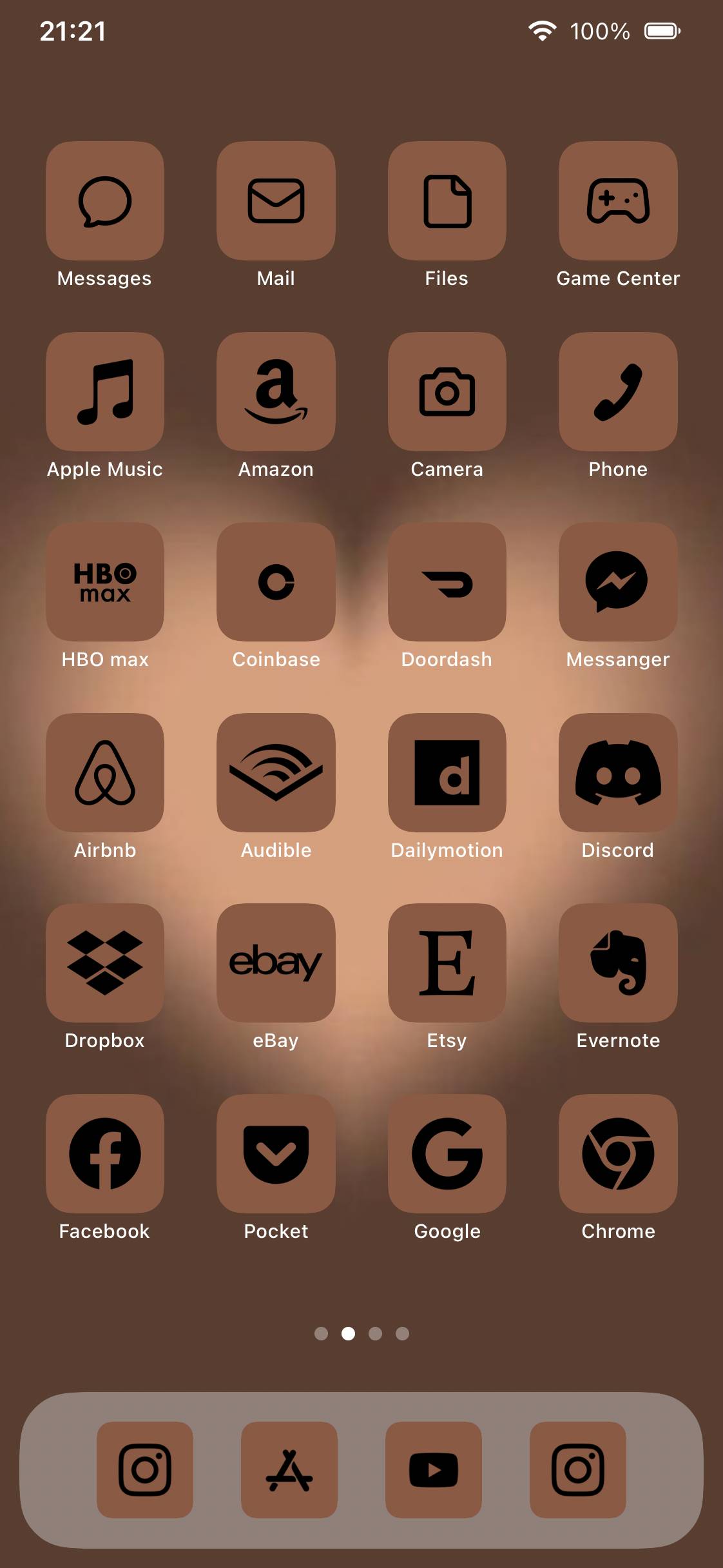Launch the Amazon app

(276, 392)
